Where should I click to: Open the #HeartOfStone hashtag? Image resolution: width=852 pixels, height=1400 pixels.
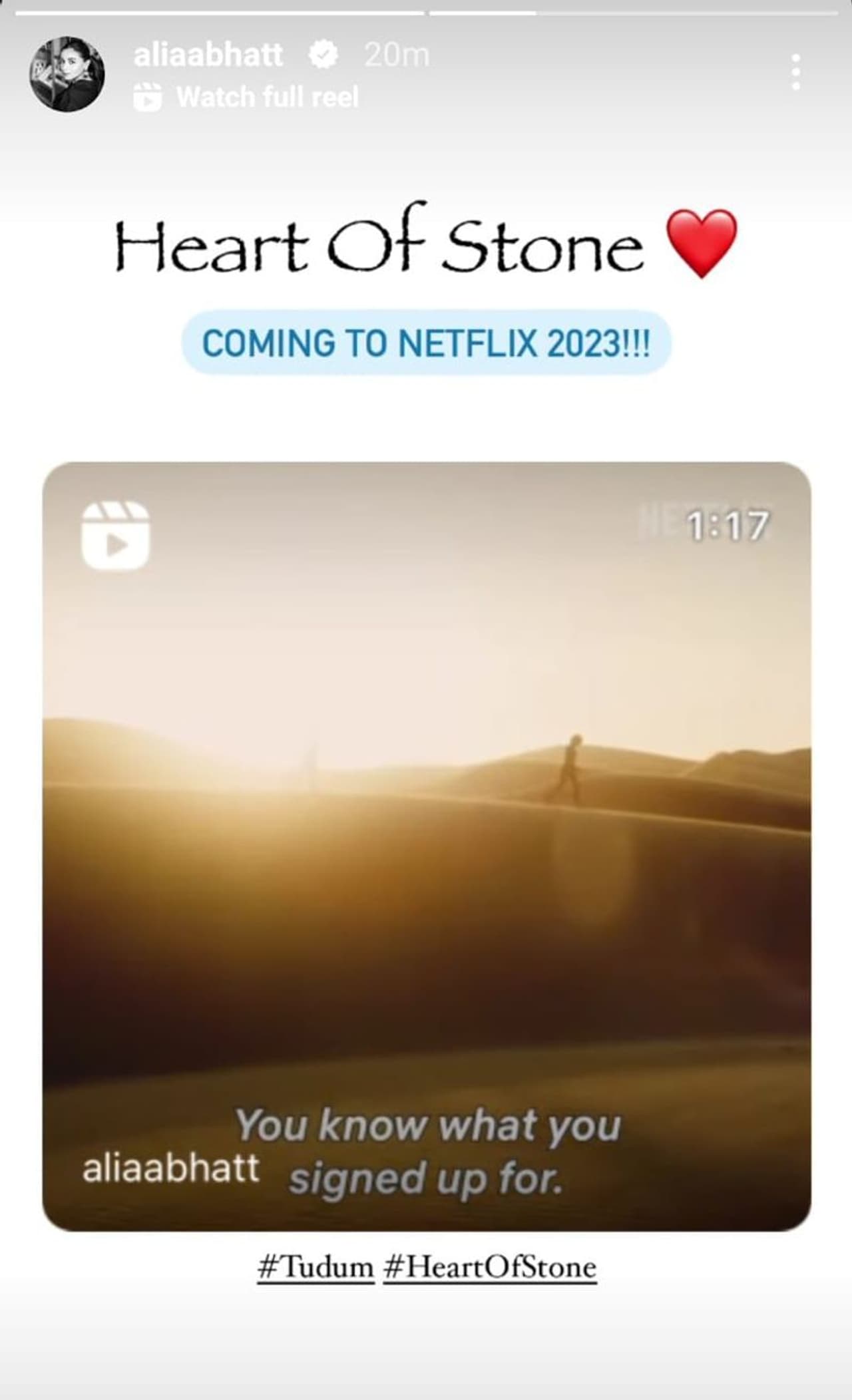coord(490,1267)
